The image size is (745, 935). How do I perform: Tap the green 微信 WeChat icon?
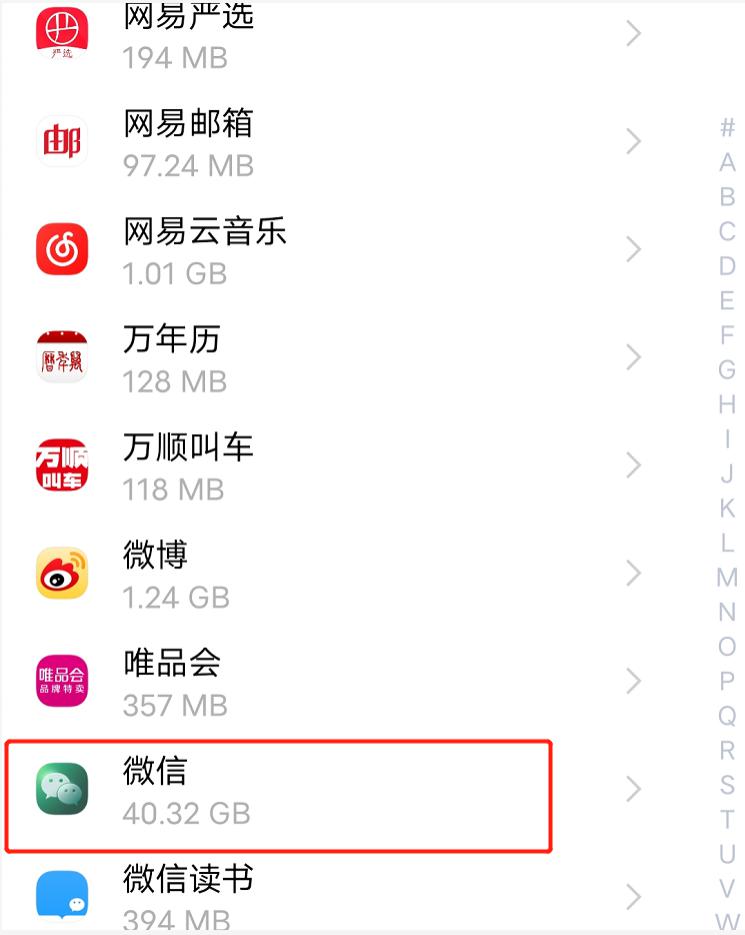click(60, 789)
